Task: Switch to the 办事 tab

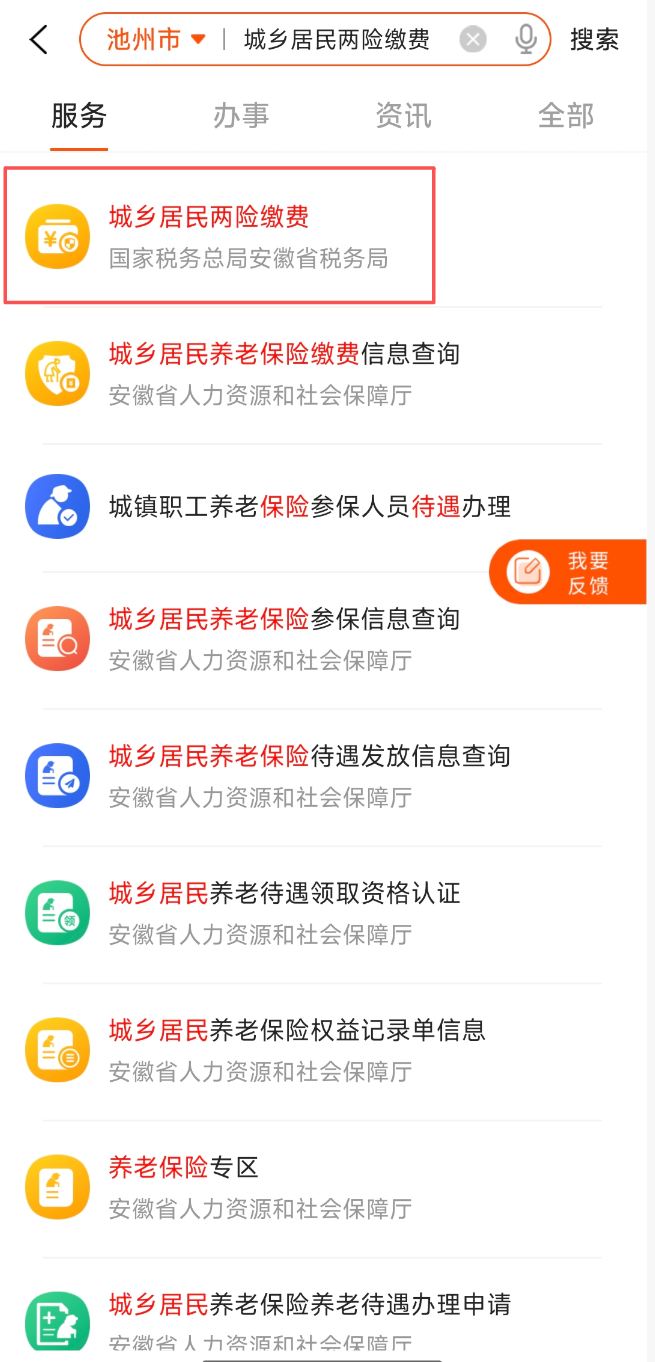Action: tap(241, 116)
